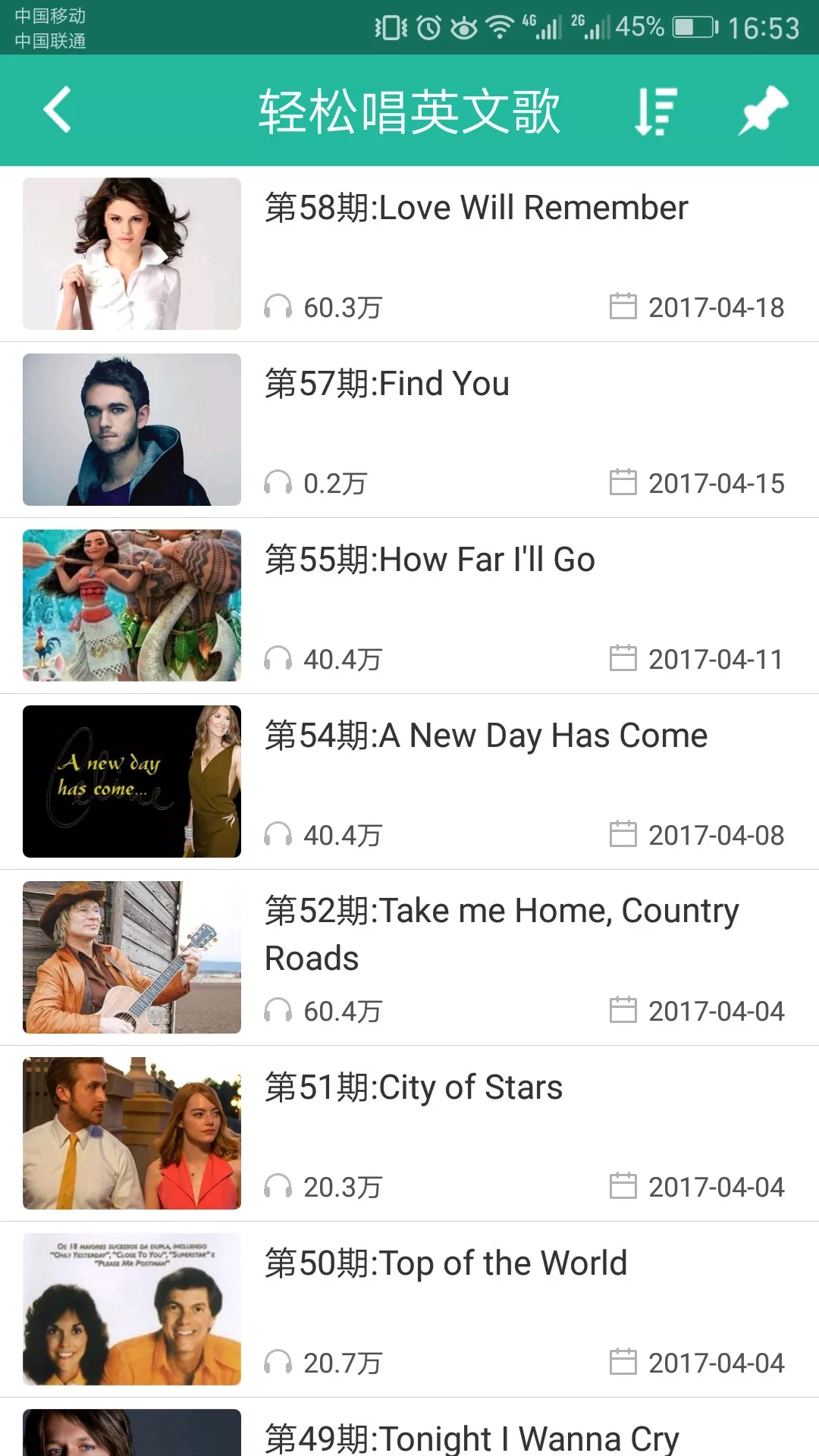Tap the calendar icon on City of Stars episode

coord(623,1186)
